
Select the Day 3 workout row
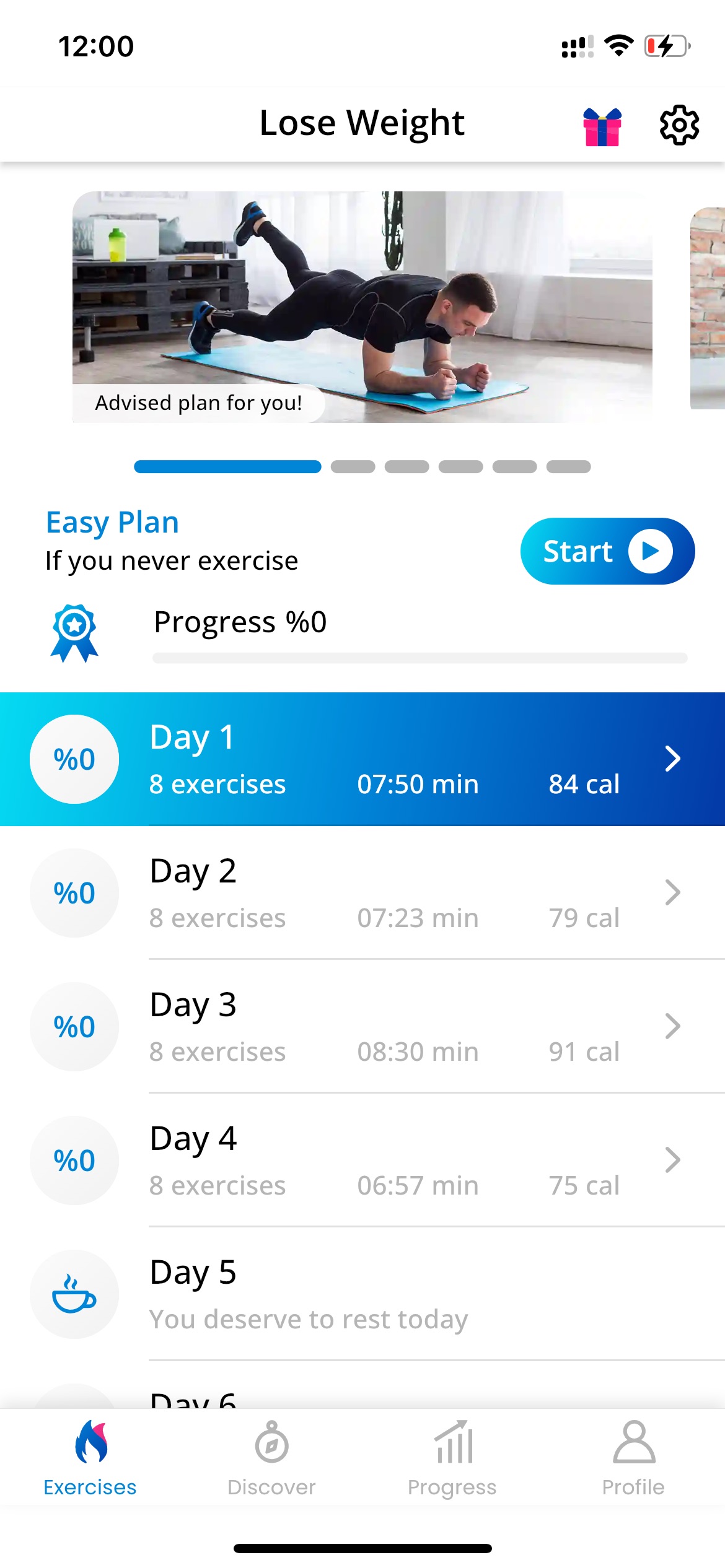(x=362, y=1027)
